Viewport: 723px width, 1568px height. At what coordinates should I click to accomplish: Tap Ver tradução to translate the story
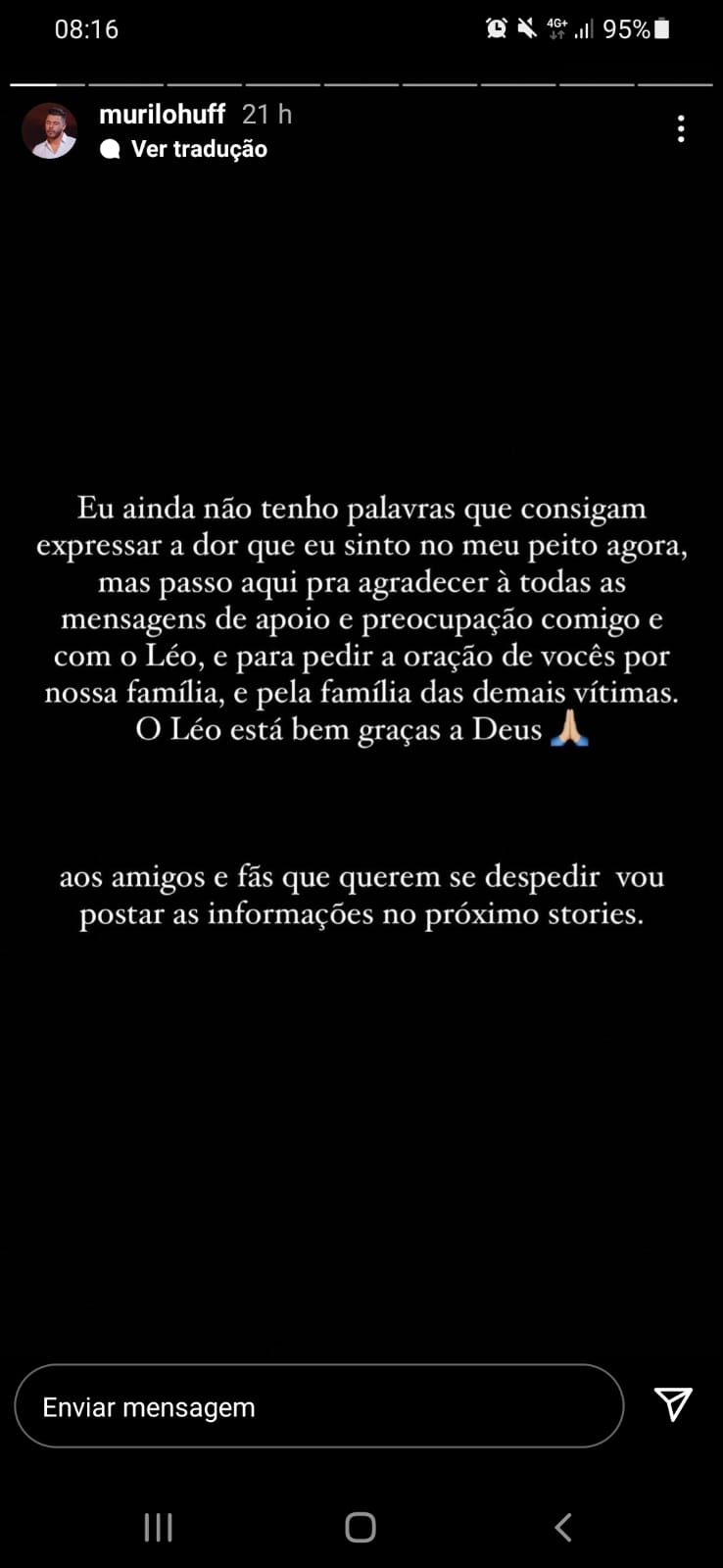(x=198, y=149)
